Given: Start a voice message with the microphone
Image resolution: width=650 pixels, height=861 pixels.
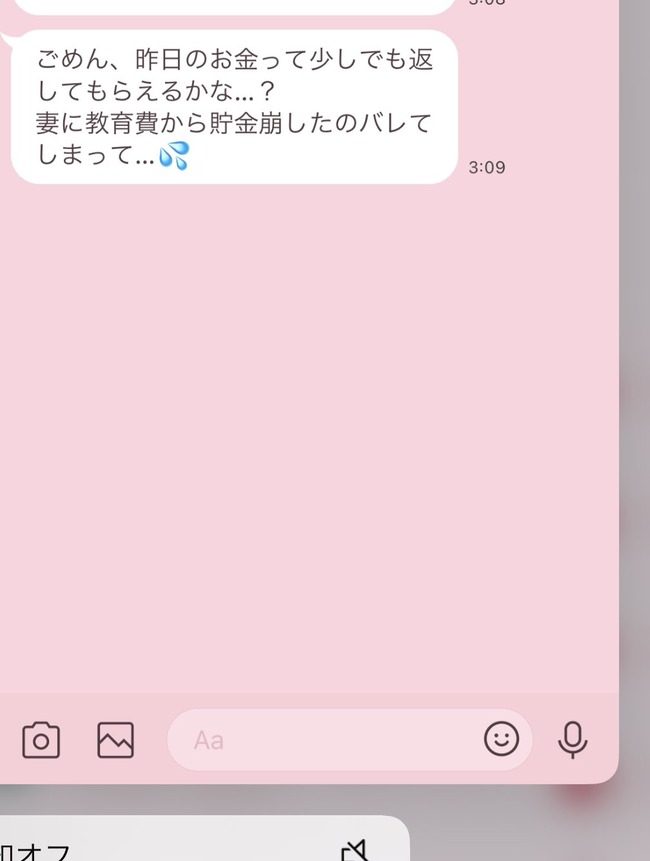Looking at the screenshot, I should pos(572,740).
